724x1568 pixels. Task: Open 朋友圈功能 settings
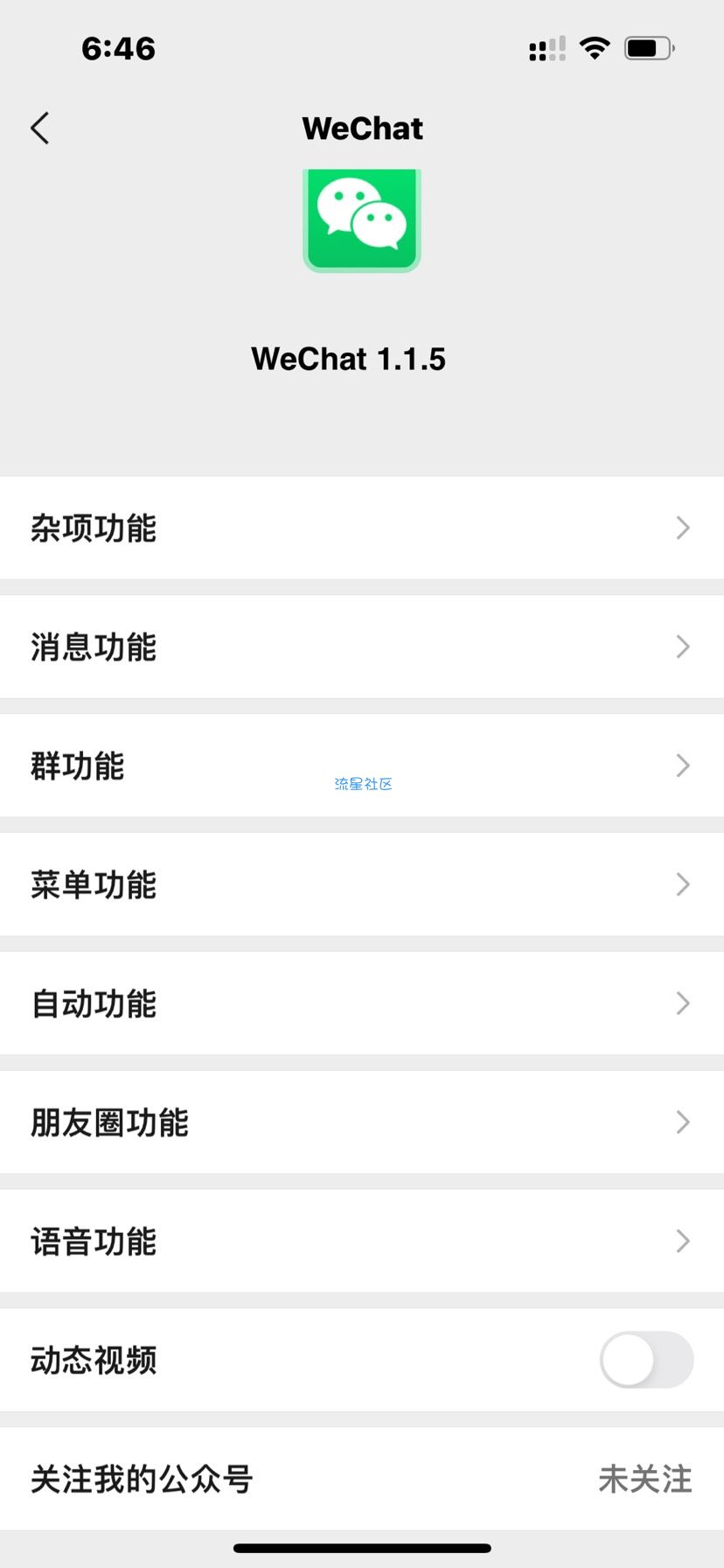coord(362,1123)
